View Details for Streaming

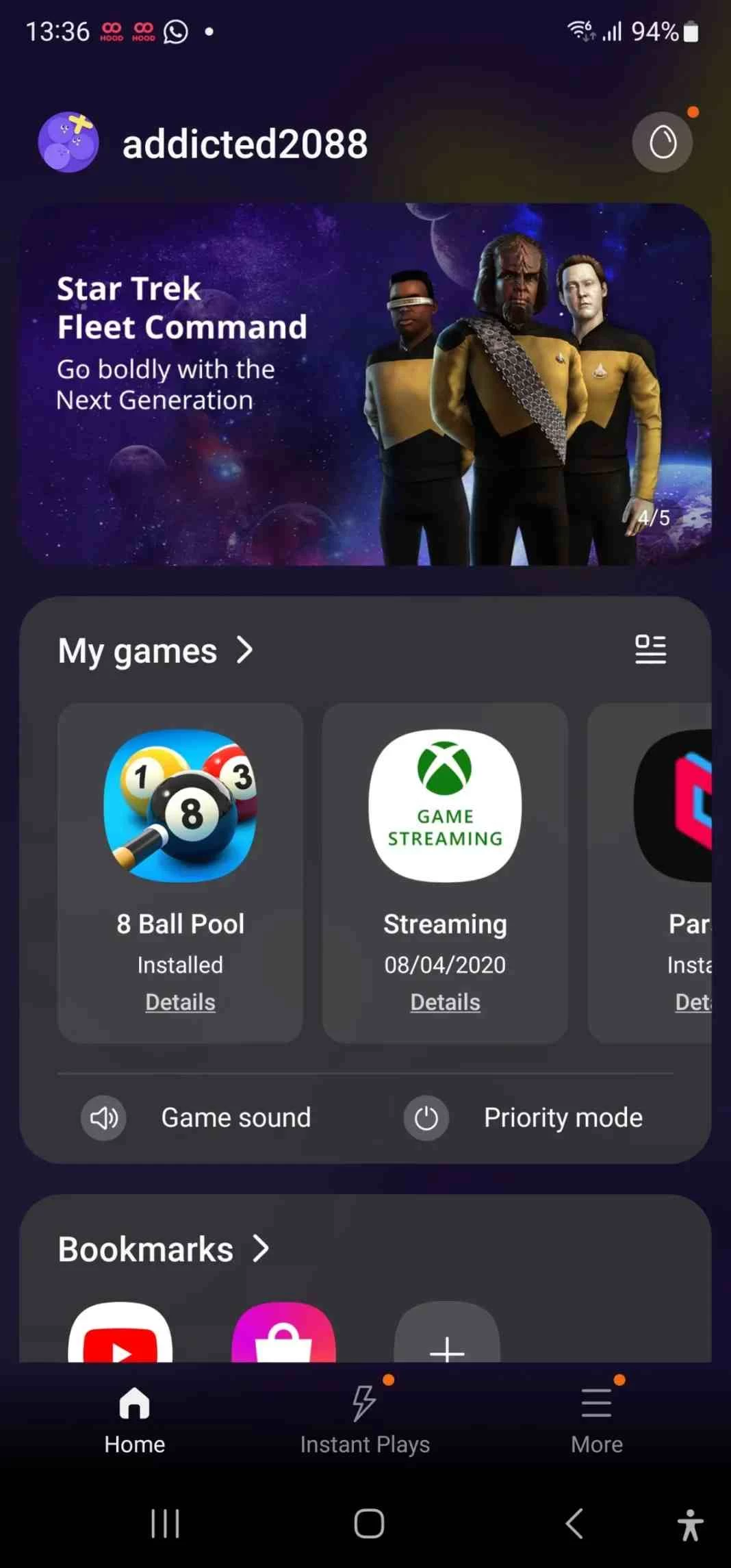(445, 1002)
